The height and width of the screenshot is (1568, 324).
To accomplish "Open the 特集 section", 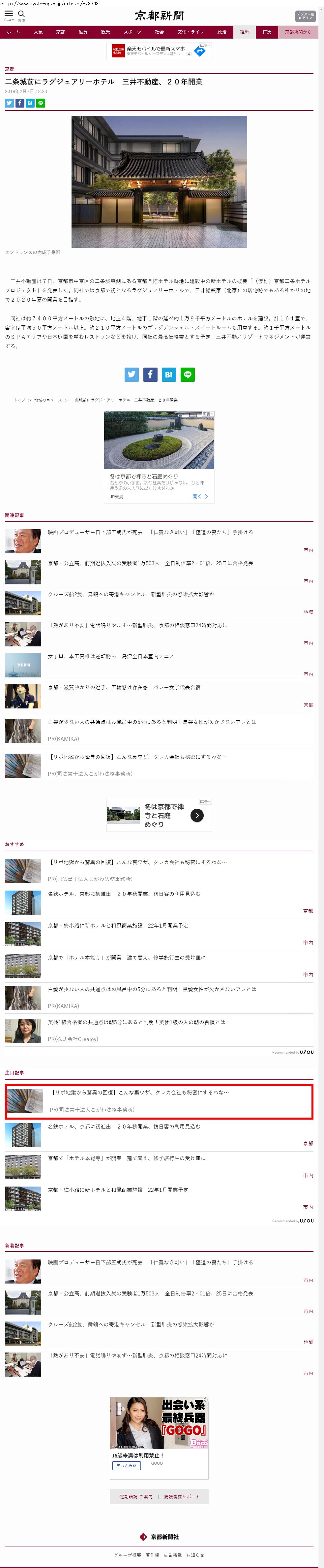I will tap(267, 32).
